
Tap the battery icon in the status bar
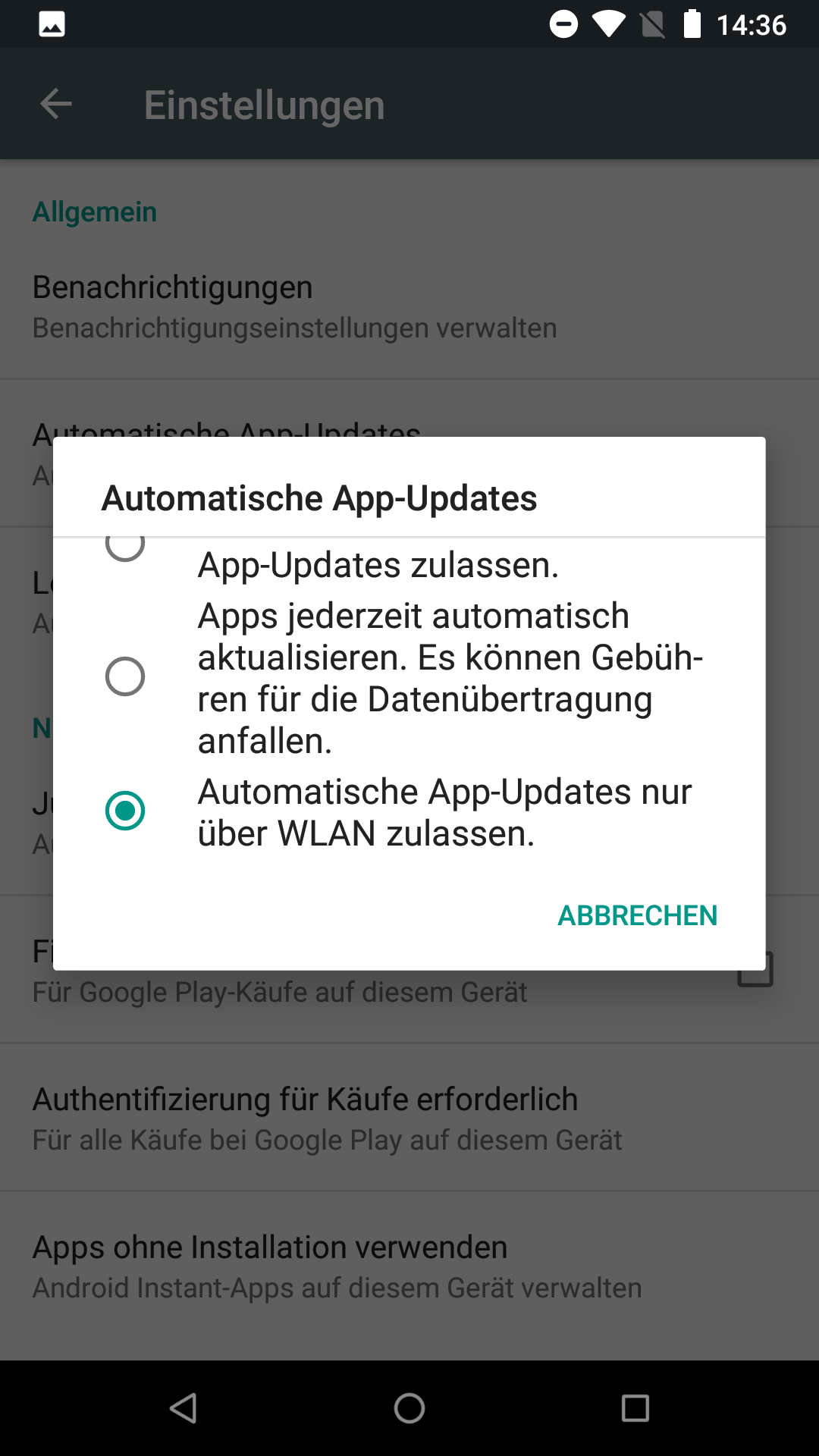[x=694, y=24]
